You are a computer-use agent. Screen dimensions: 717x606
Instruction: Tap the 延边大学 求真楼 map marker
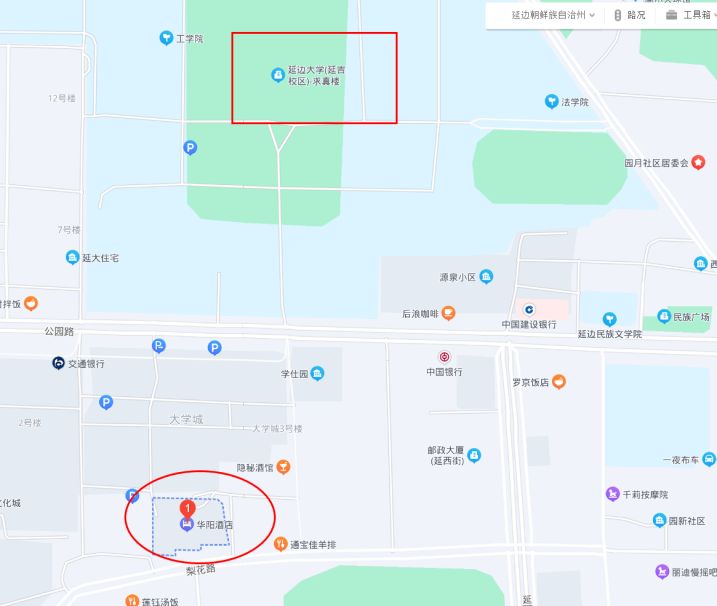click(278, 75)
